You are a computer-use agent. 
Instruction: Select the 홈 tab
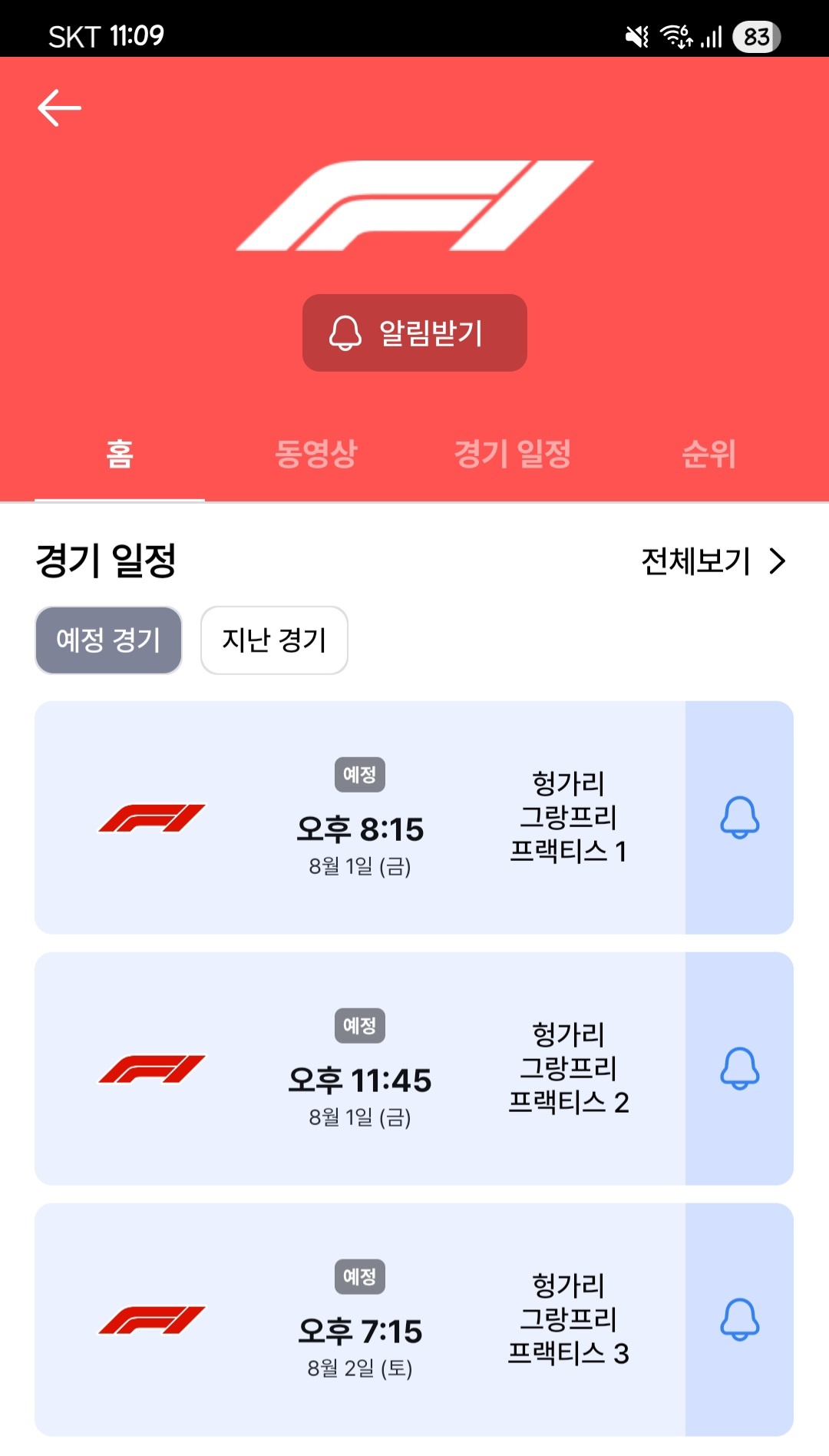[x=120, y=454]
